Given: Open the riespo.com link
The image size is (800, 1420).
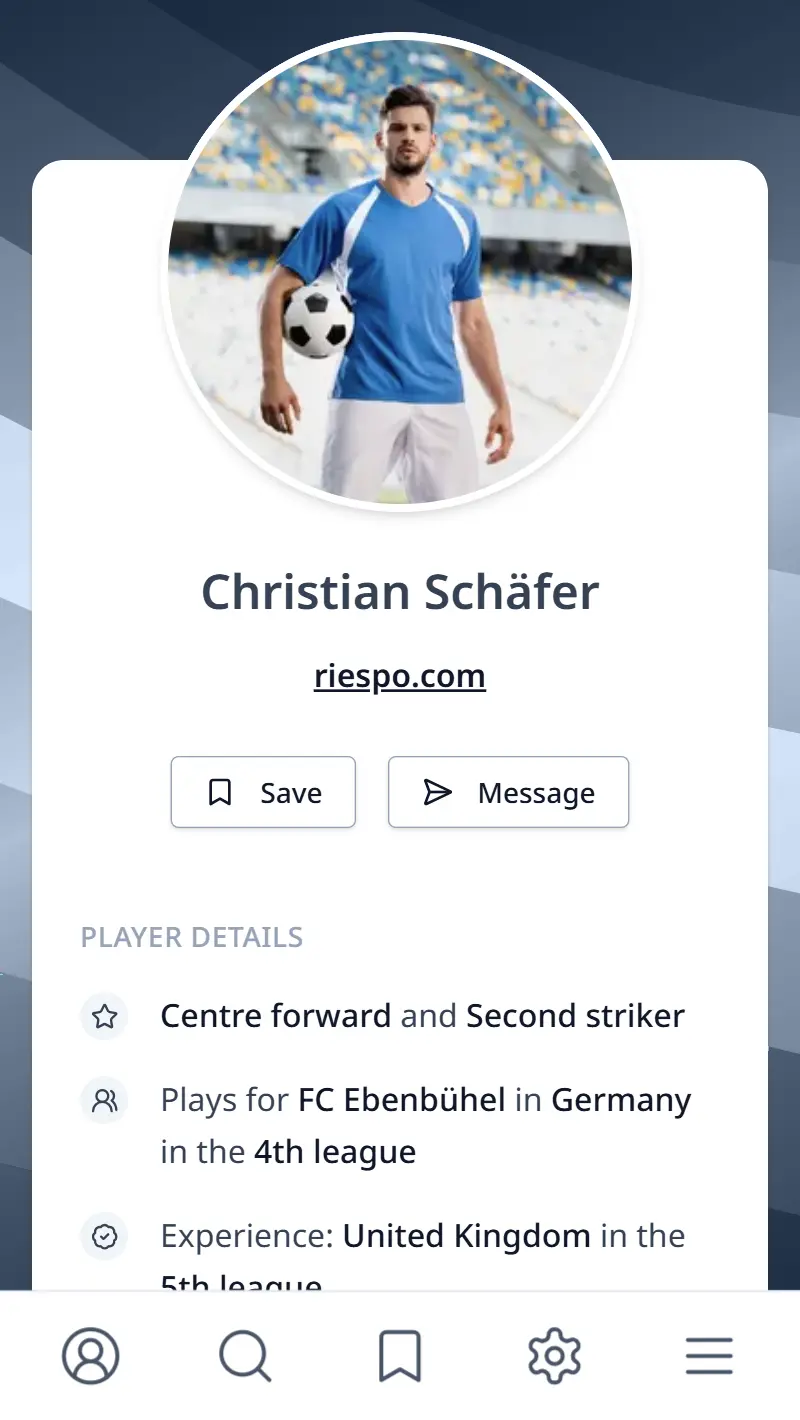Looking at the screenshot, I should 399,676.
